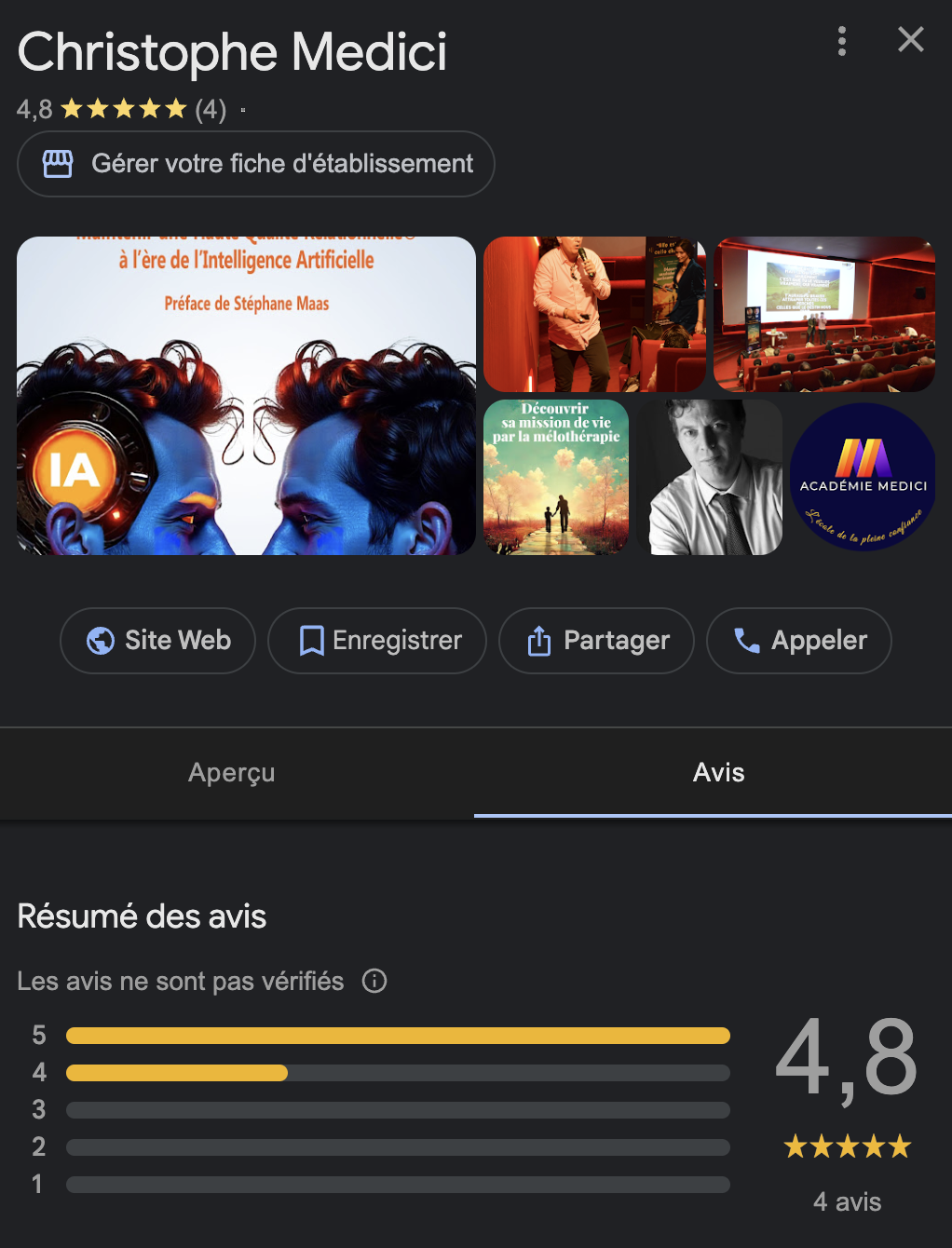This screenshot has height=1248, width=952.
Task: Switch to the Aperçu tab
Action: point(232,773)
